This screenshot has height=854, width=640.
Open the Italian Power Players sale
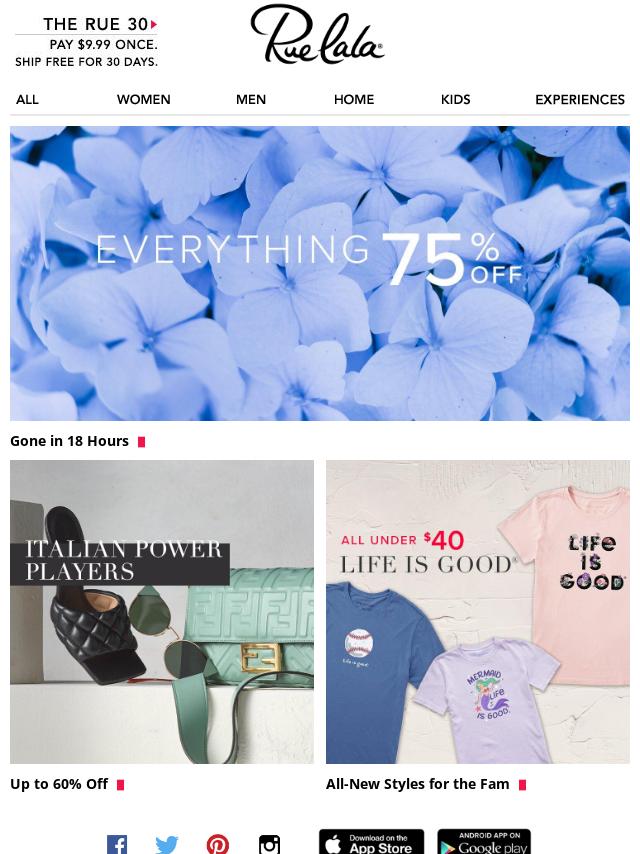click(162, 611)
